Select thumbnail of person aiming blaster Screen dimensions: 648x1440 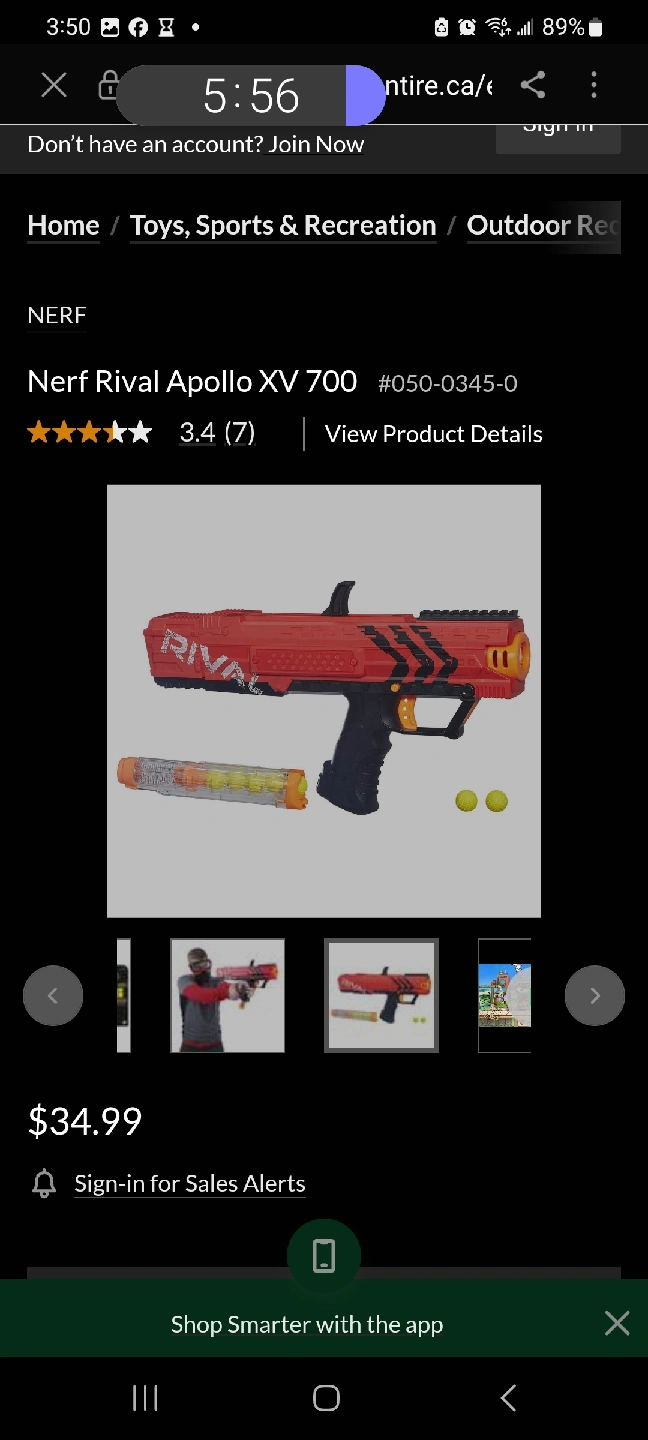click(227, 995)
